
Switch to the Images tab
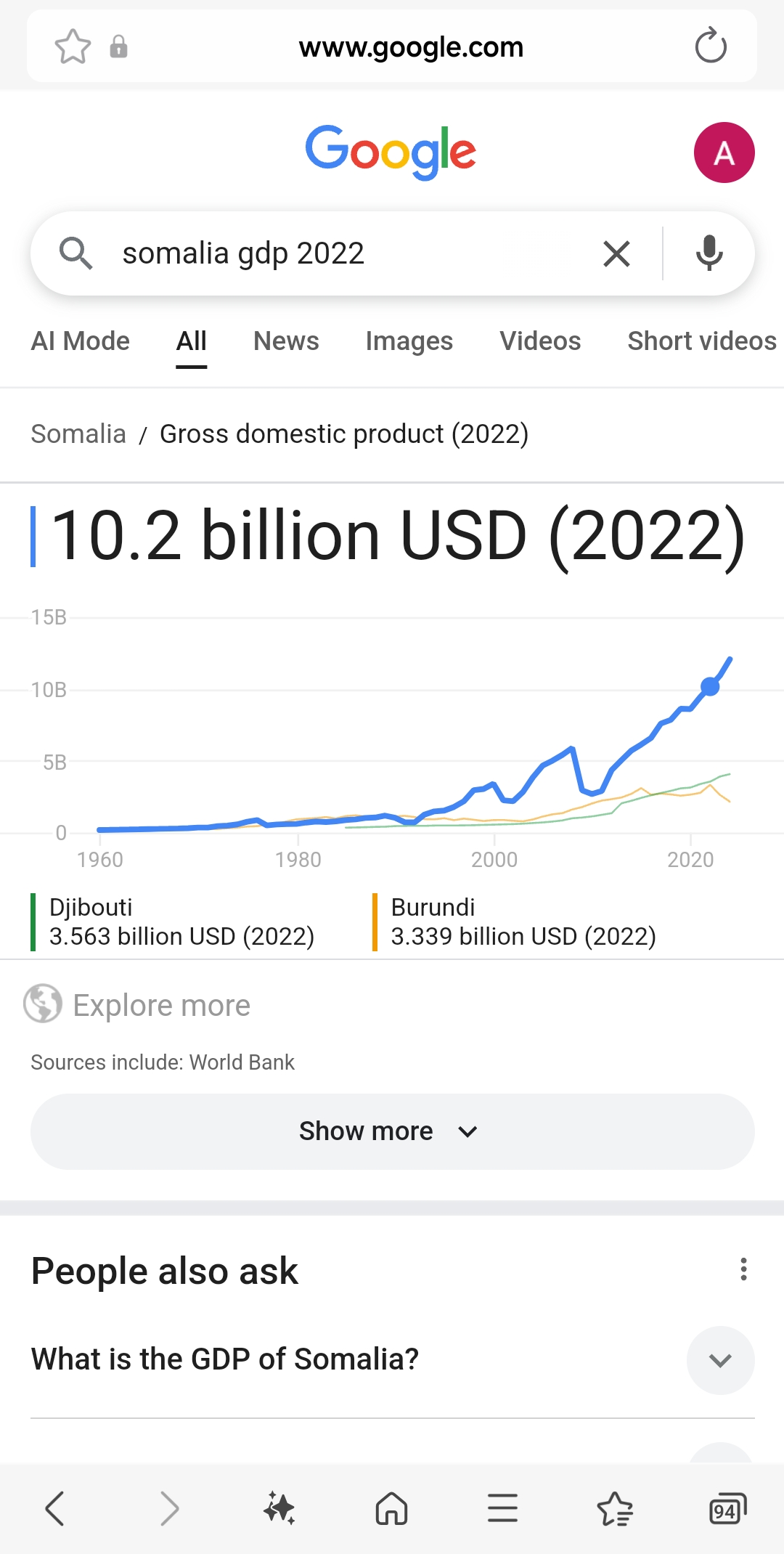tap(409, 341)
